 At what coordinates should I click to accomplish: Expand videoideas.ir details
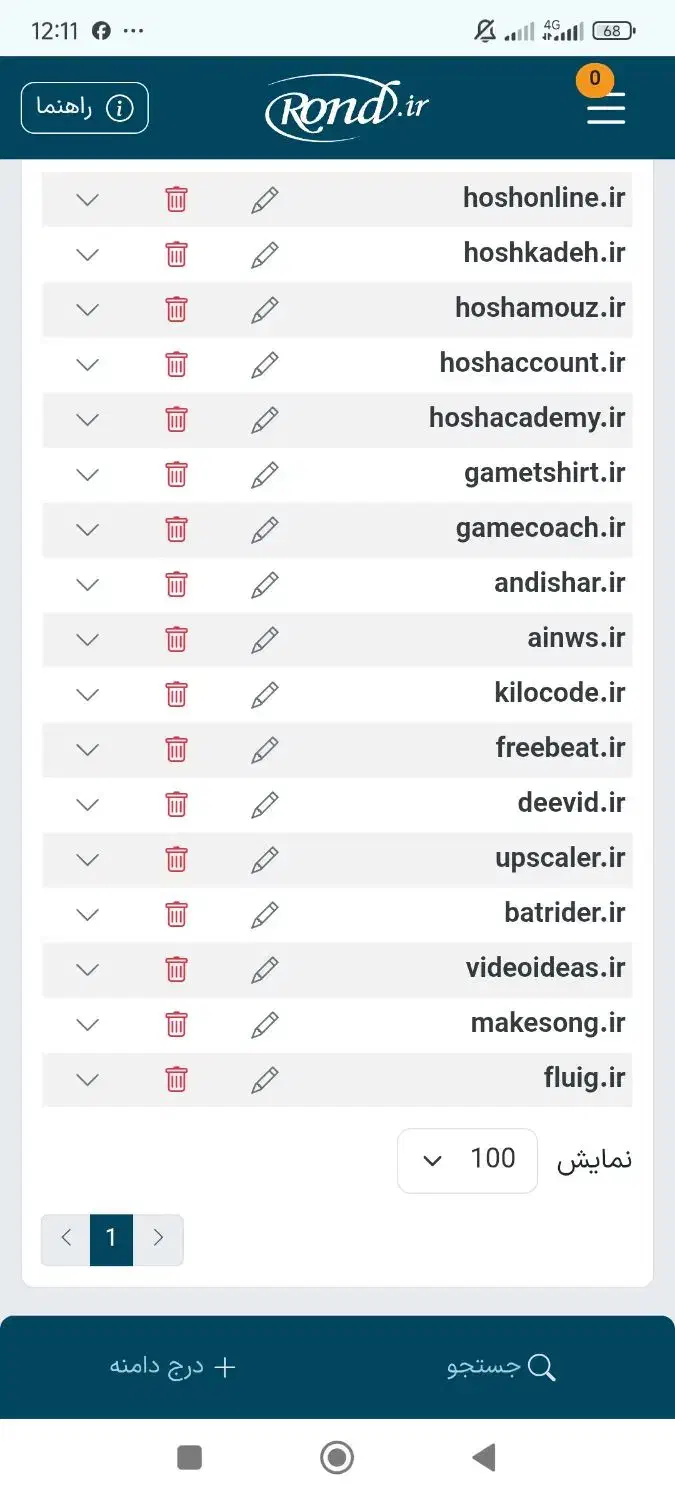(88, 970)
